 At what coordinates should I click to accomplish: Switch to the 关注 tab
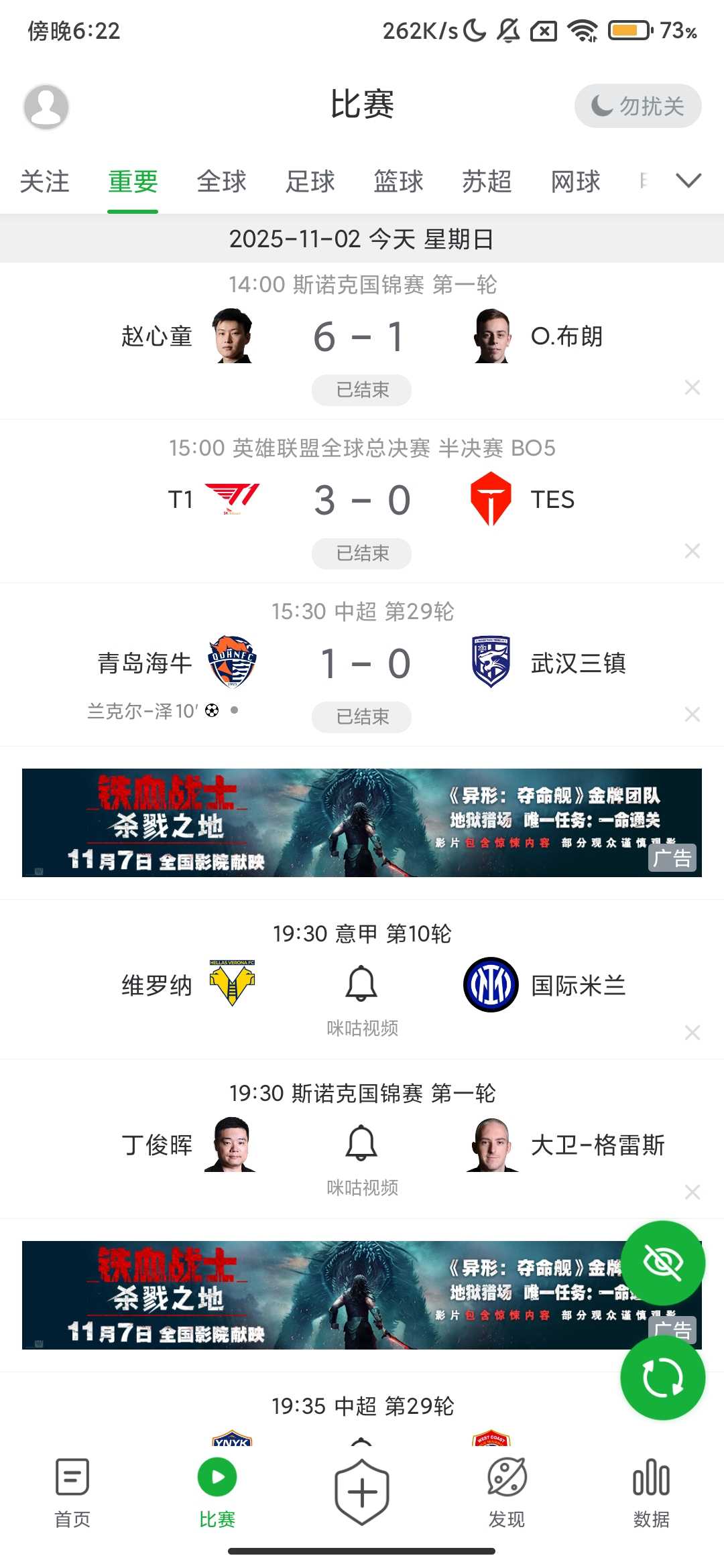point(45,182)
